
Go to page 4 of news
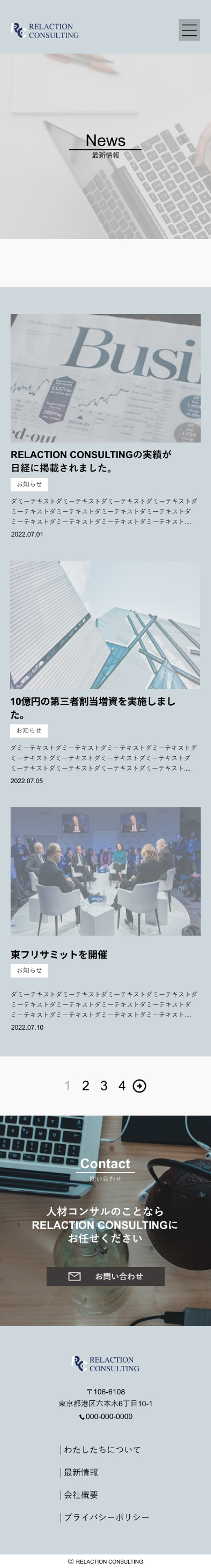pyautogui.click(x=122, y=1086)
